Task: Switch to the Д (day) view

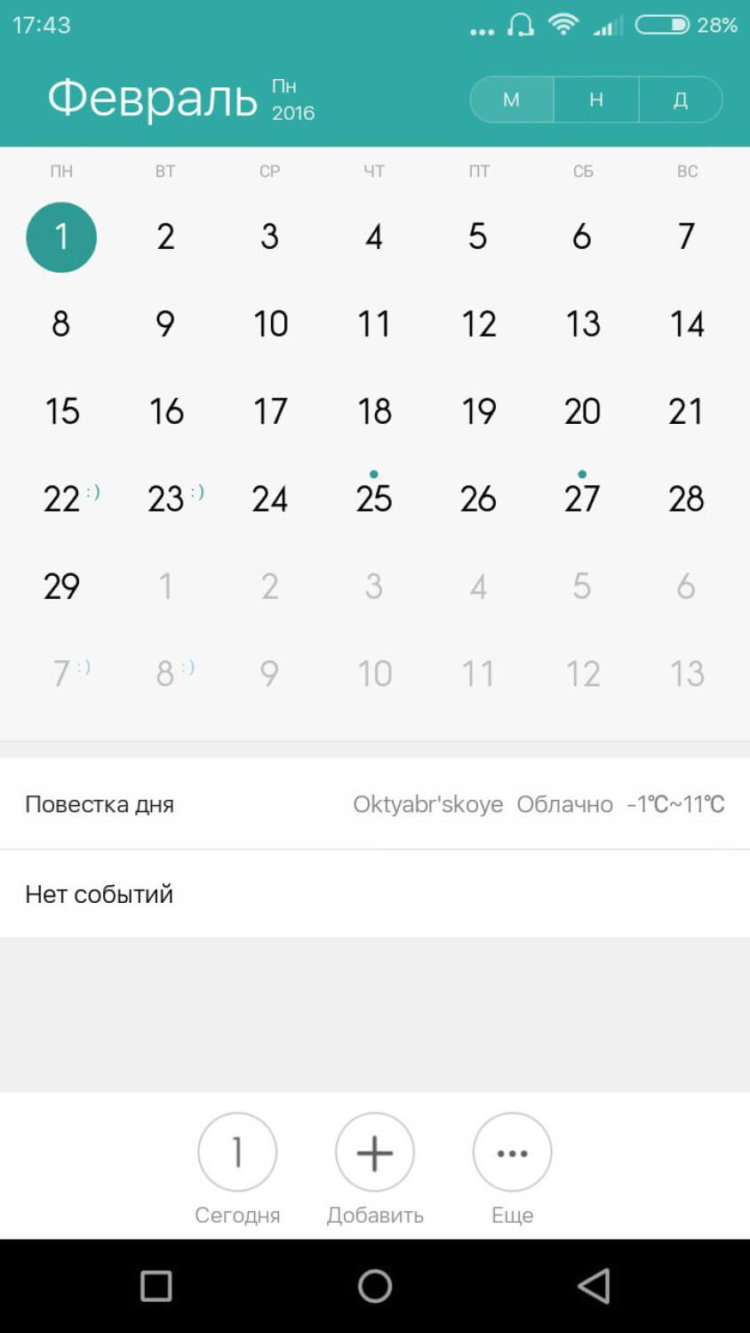Action: [679, 99]
